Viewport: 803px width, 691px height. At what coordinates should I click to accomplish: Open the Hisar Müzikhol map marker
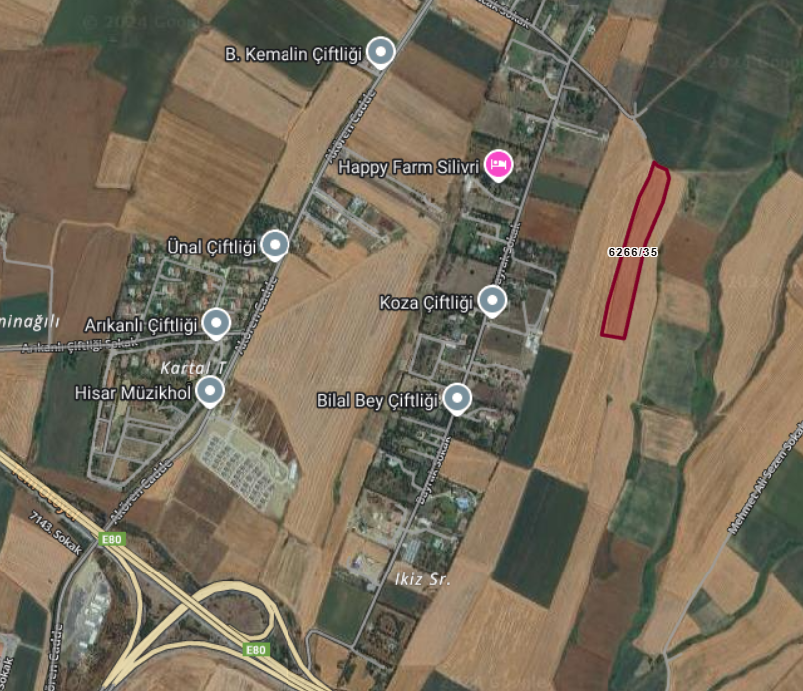209,391
